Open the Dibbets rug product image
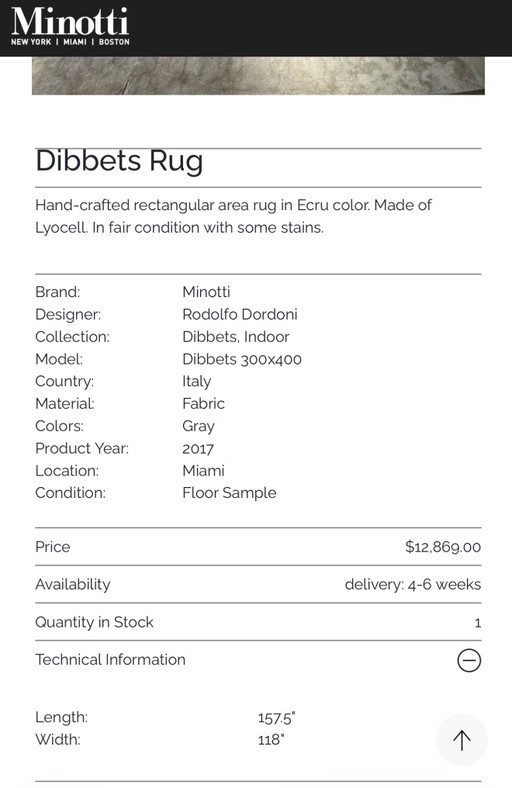 coord(258,75)
